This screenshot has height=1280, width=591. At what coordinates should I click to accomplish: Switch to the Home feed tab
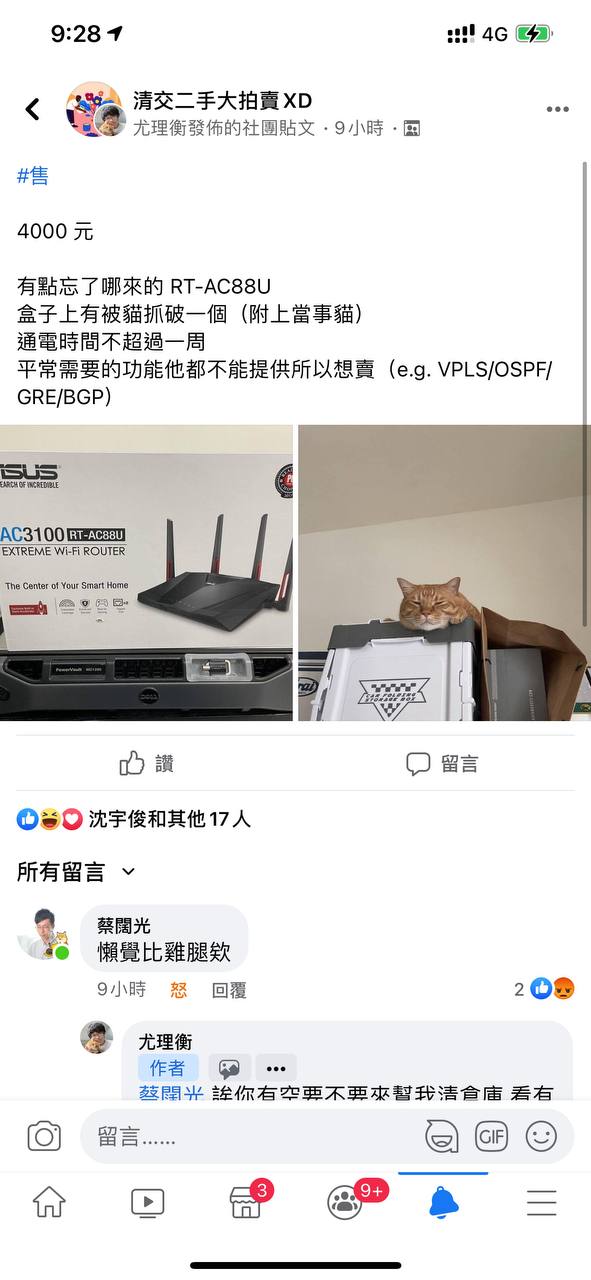pyautogui.click(x=49, y=1202)
